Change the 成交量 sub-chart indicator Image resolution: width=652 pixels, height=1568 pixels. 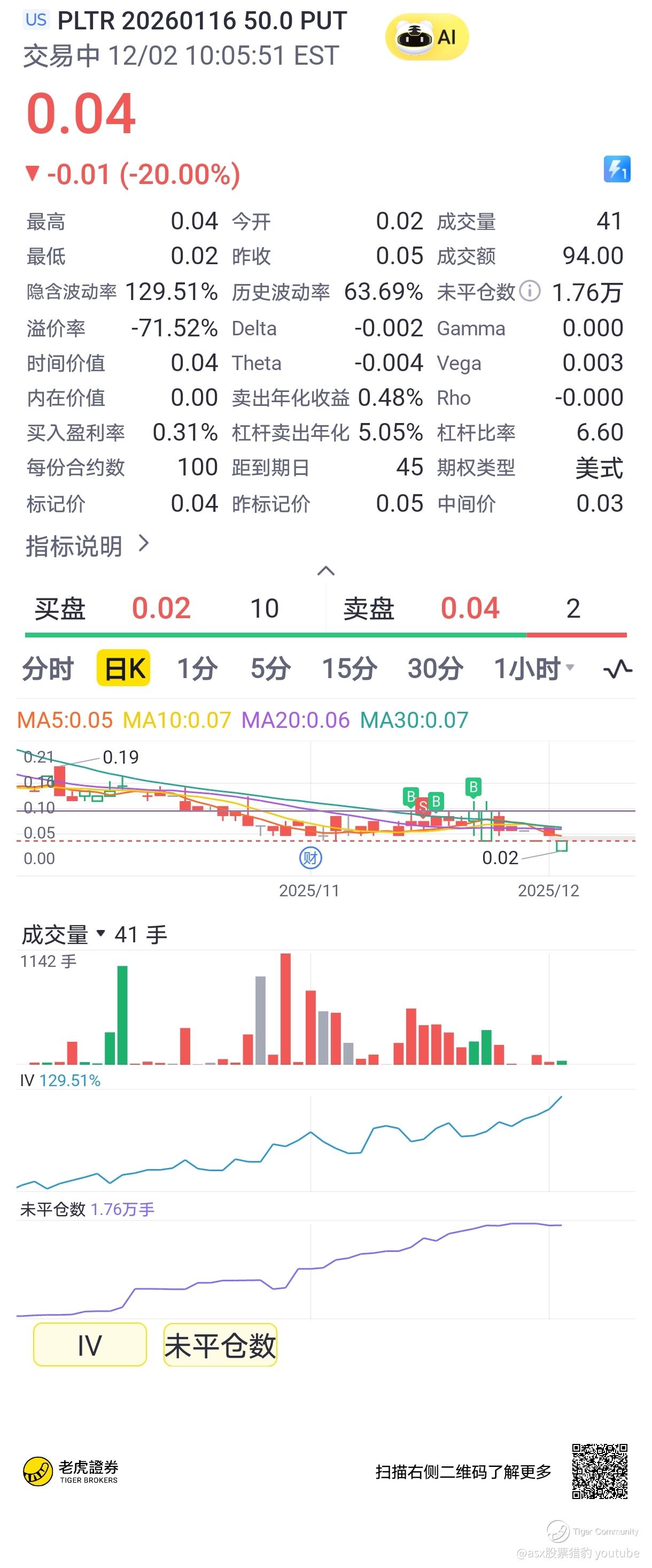(64, 934)
